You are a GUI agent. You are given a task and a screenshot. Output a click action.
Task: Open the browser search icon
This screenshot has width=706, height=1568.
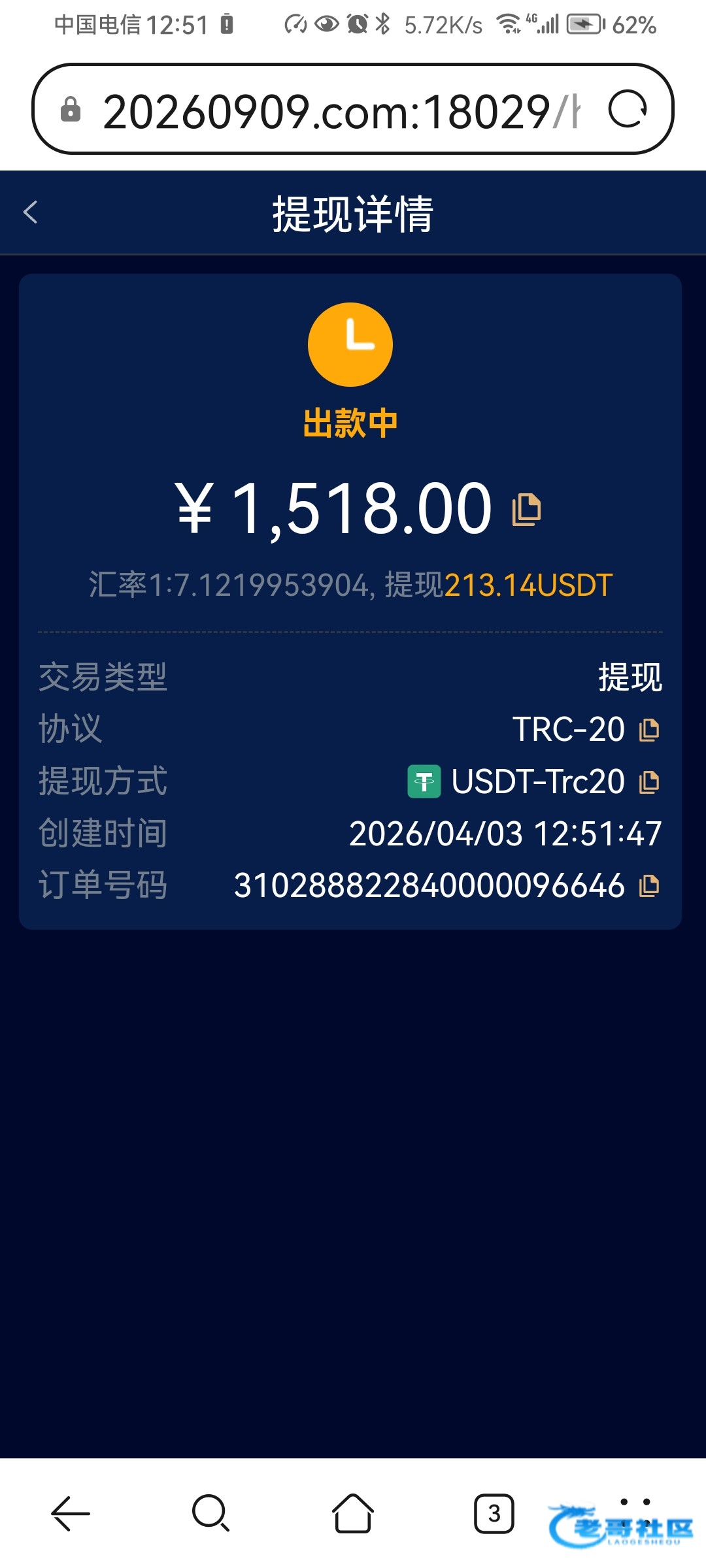click(x=210, y=1513)
